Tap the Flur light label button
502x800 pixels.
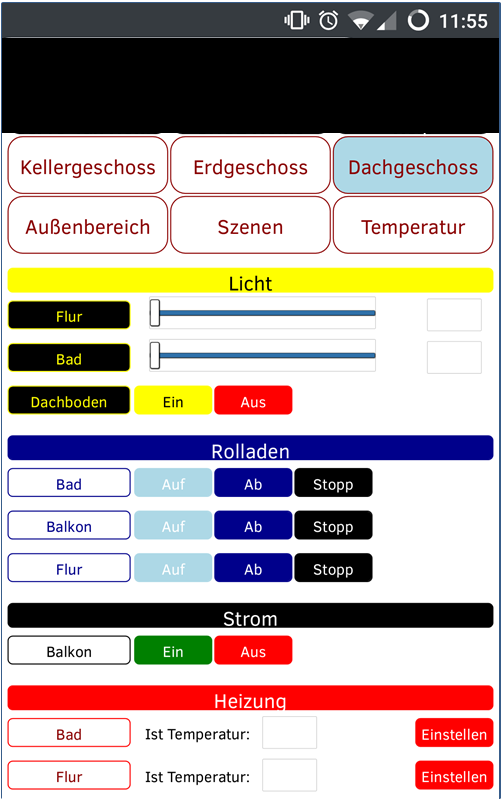69,315
